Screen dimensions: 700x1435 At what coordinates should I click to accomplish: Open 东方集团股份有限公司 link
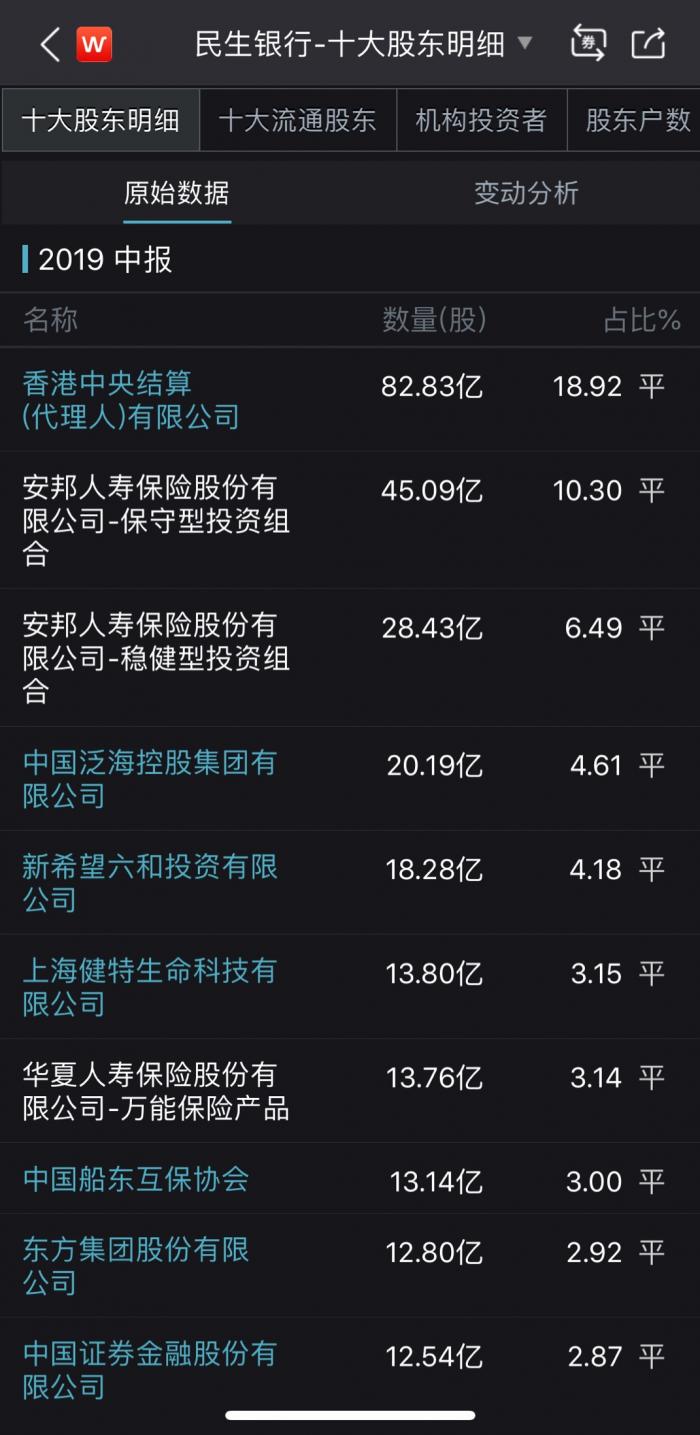tap(136, 1266)
